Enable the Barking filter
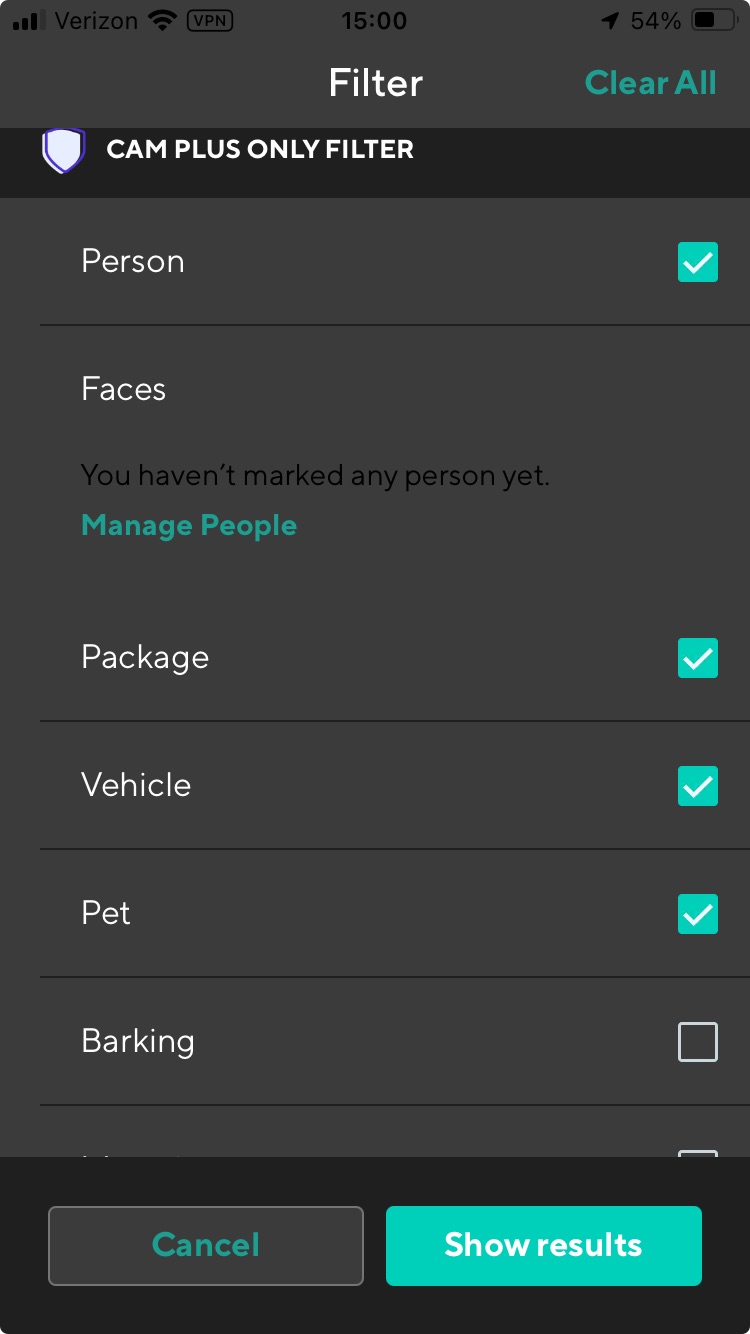 click(x=698, y=1042)
